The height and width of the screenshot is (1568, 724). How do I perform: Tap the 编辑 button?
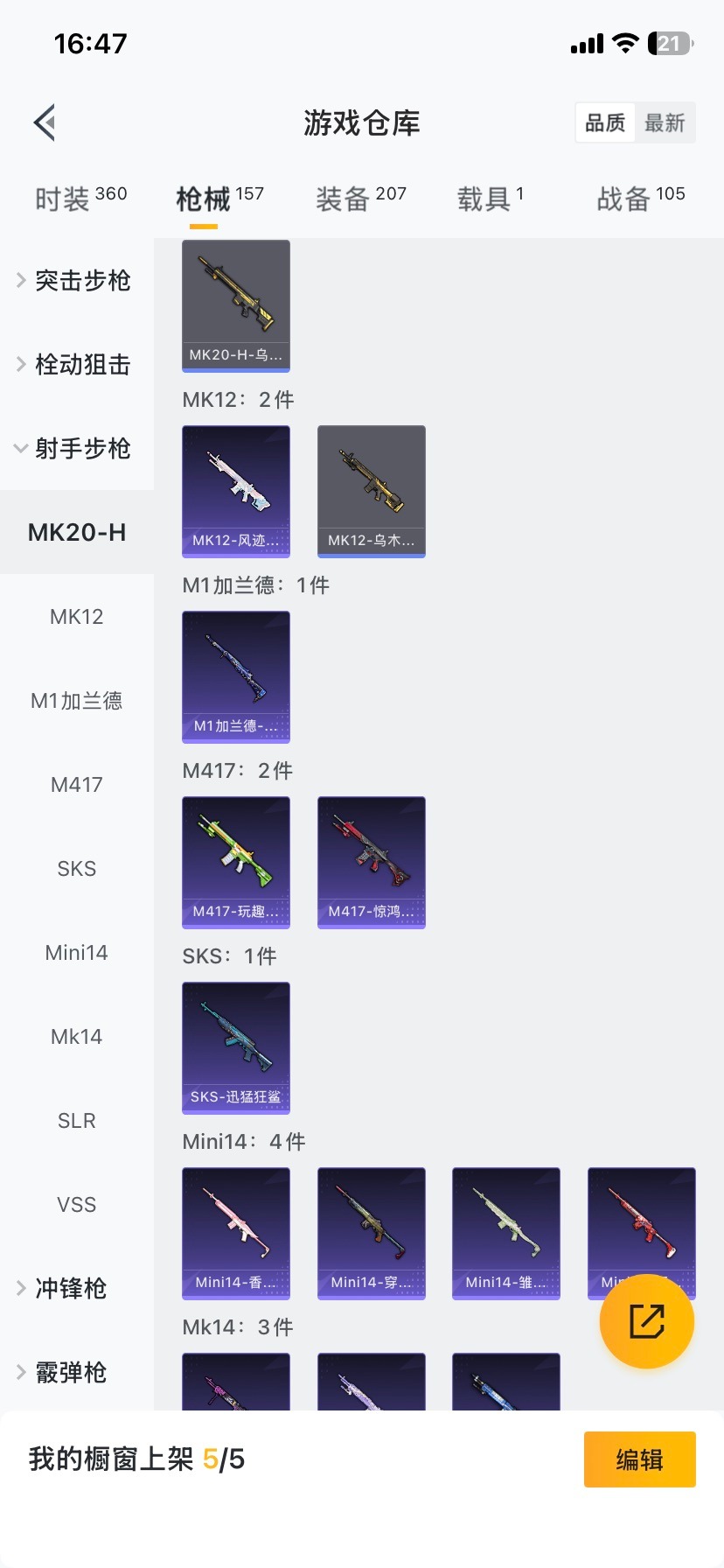[639, 1459]
